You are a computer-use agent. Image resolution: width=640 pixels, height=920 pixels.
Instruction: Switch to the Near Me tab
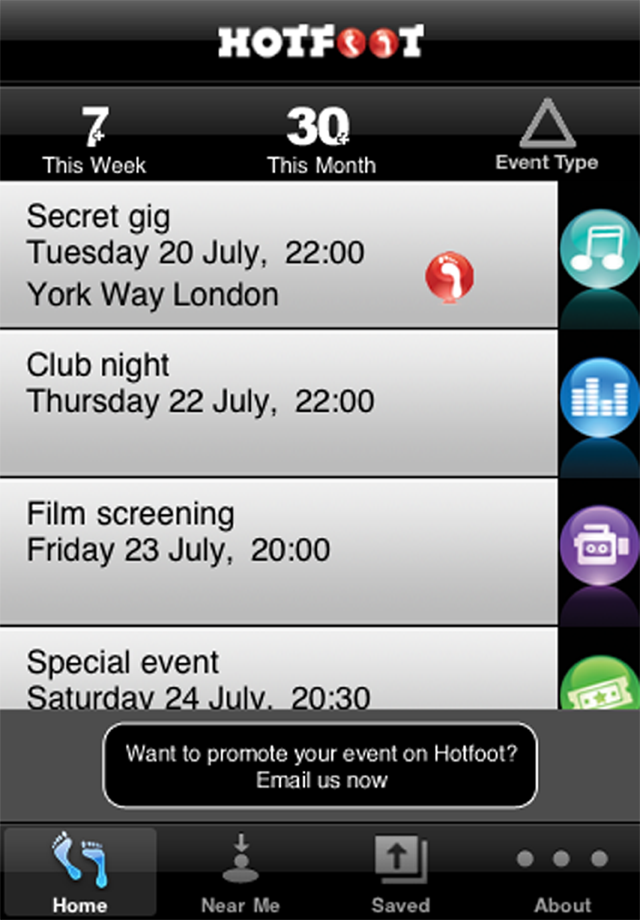pos(240,870)
